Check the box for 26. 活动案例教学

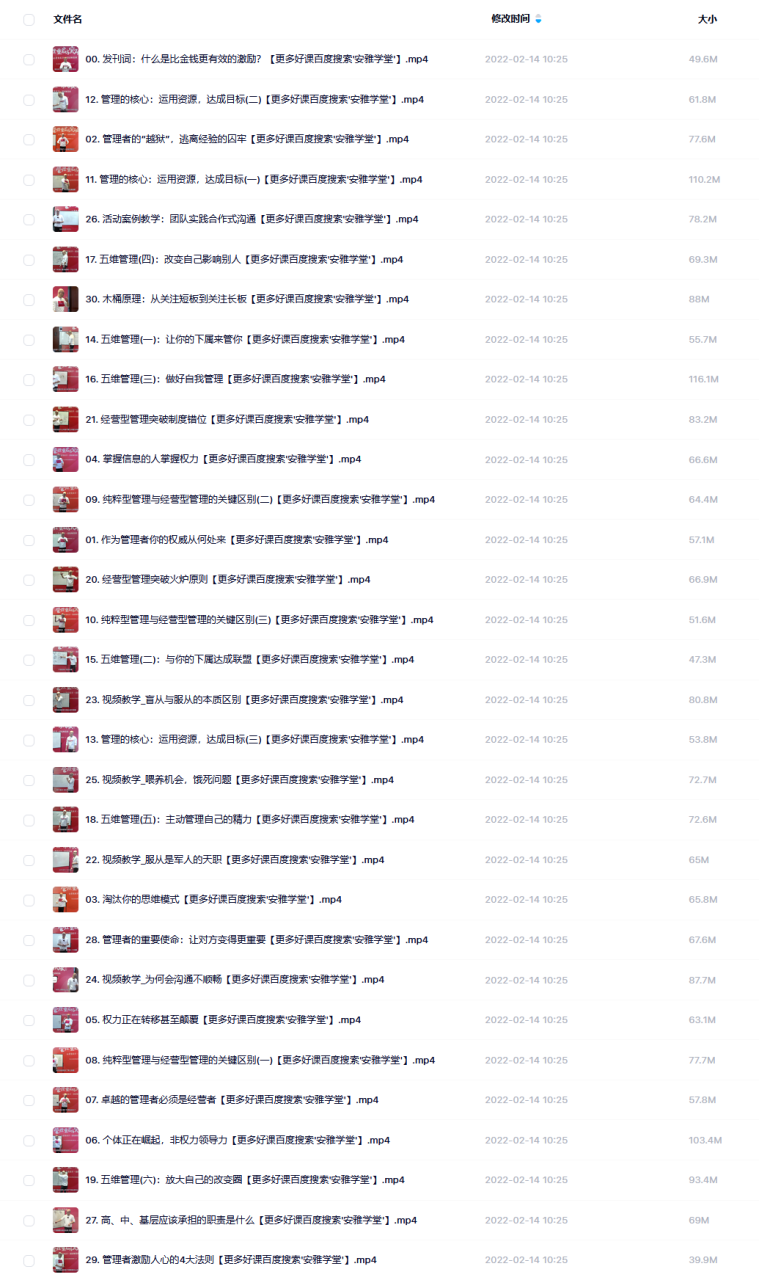pos(29,220)
